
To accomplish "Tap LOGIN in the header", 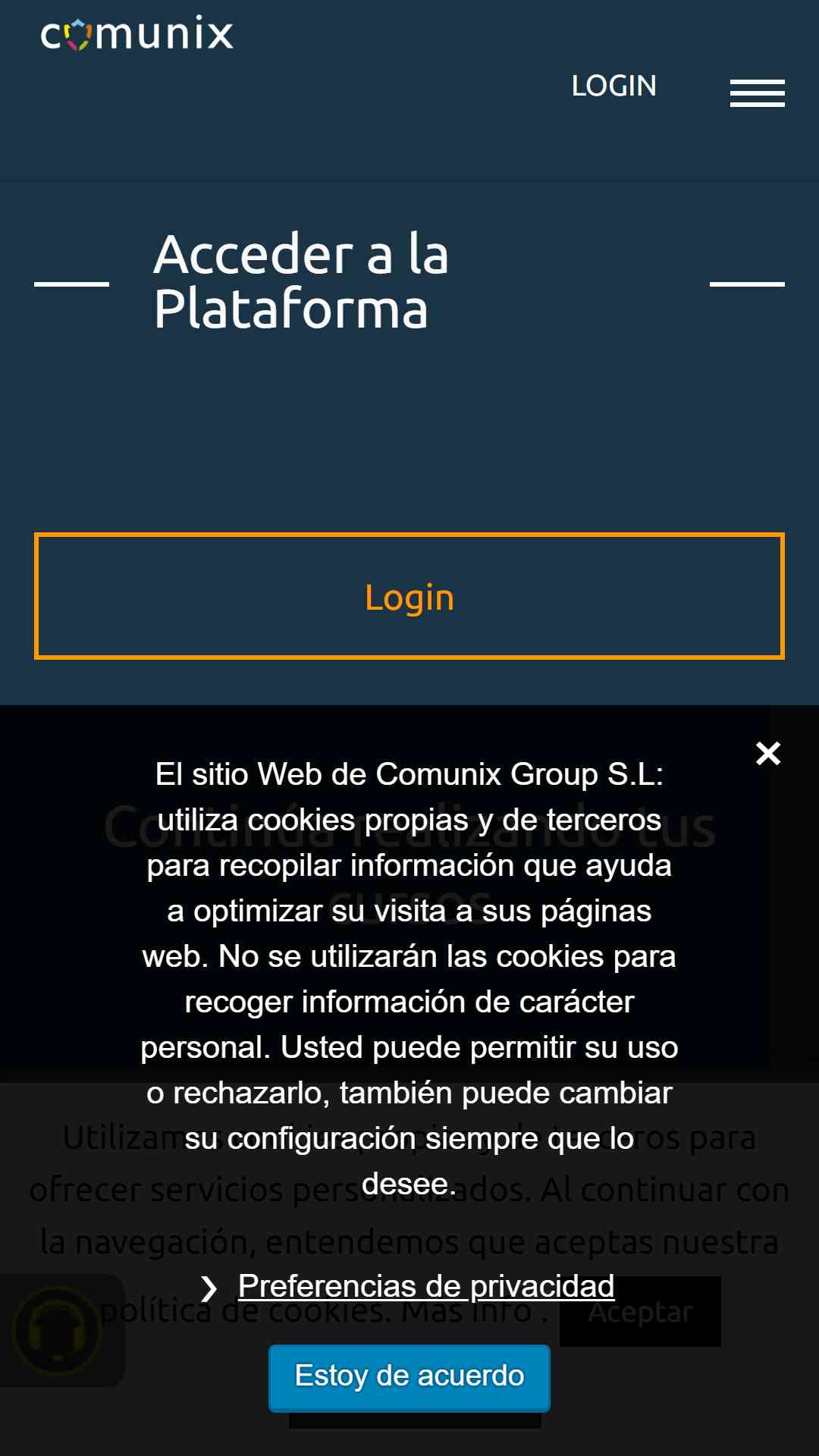I will point(613,86).
